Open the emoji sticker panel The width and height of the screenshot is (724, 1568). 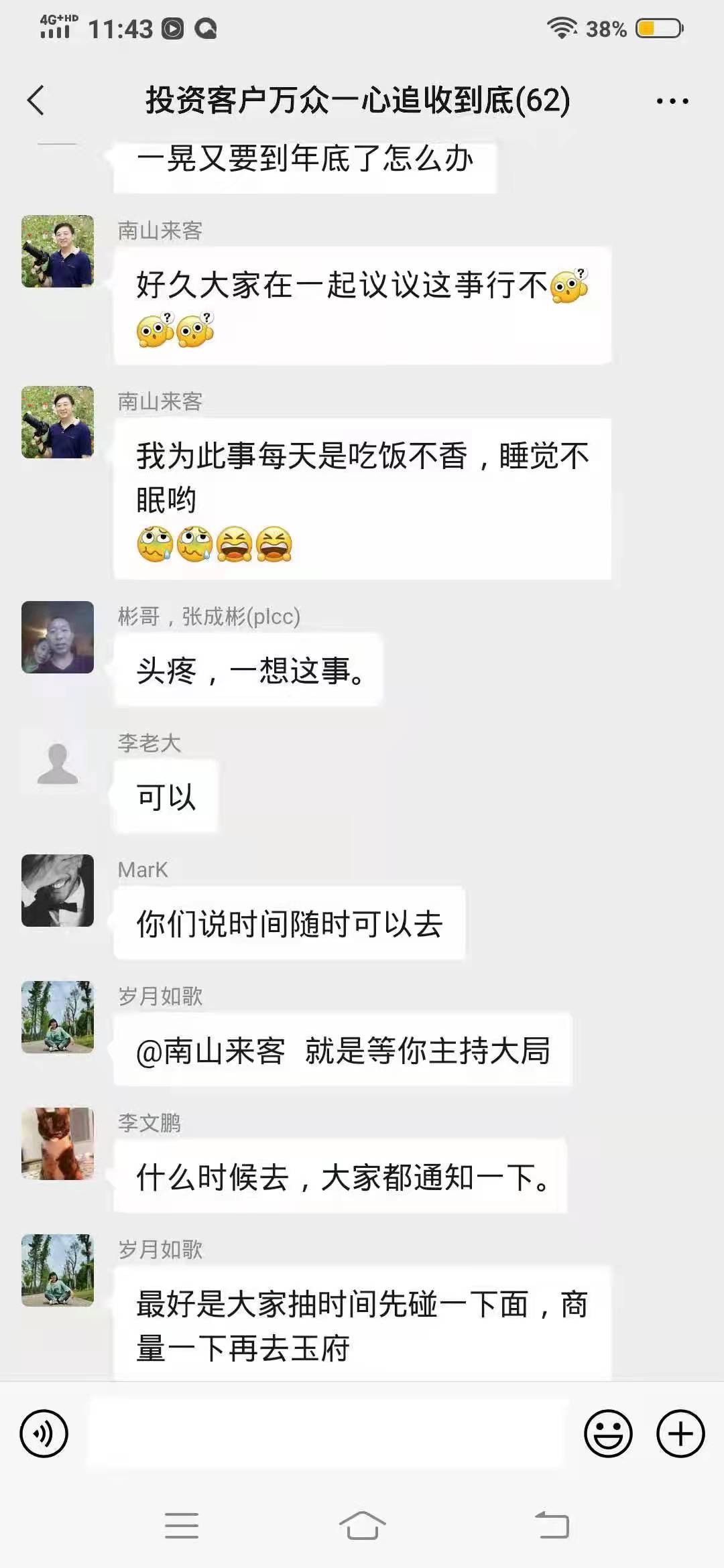(x=608, y=1434)
